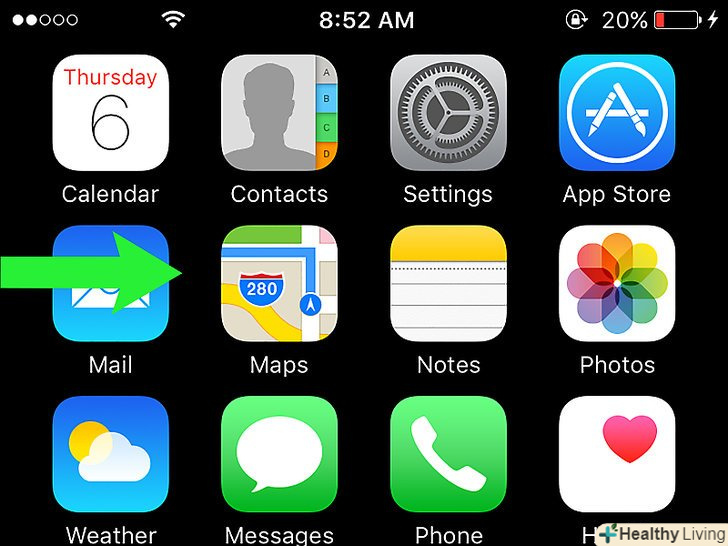Launch the Phone app

448,455
